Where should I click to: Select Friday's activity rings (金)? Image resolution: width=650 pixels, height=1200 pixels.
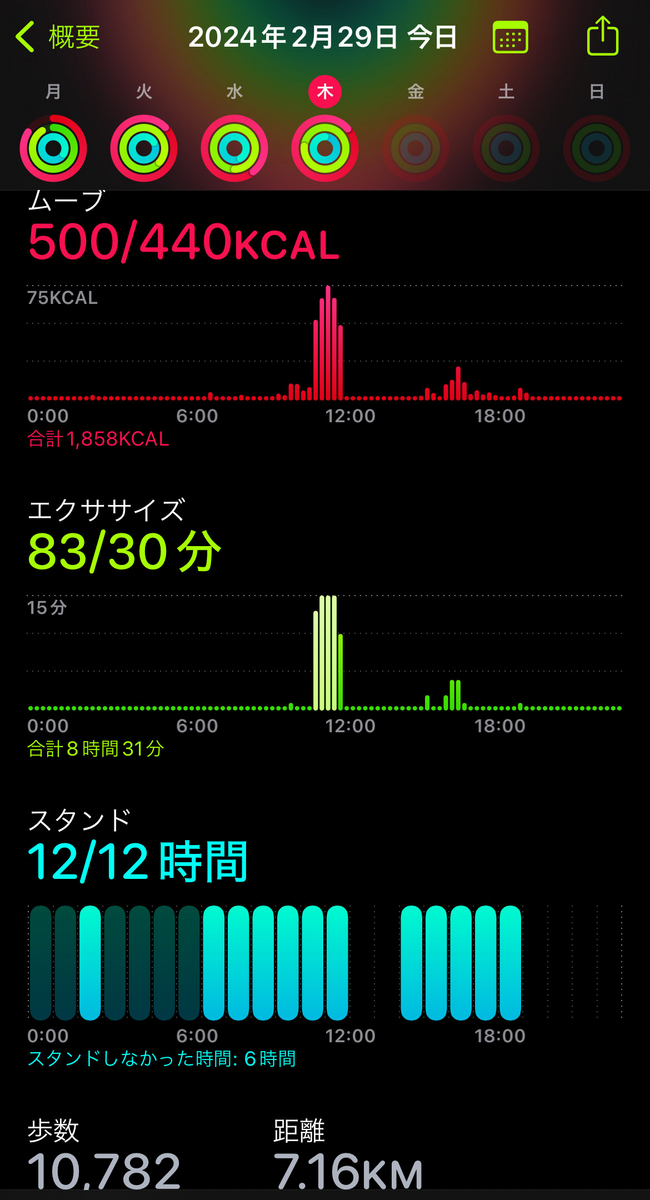click(416, 148)
